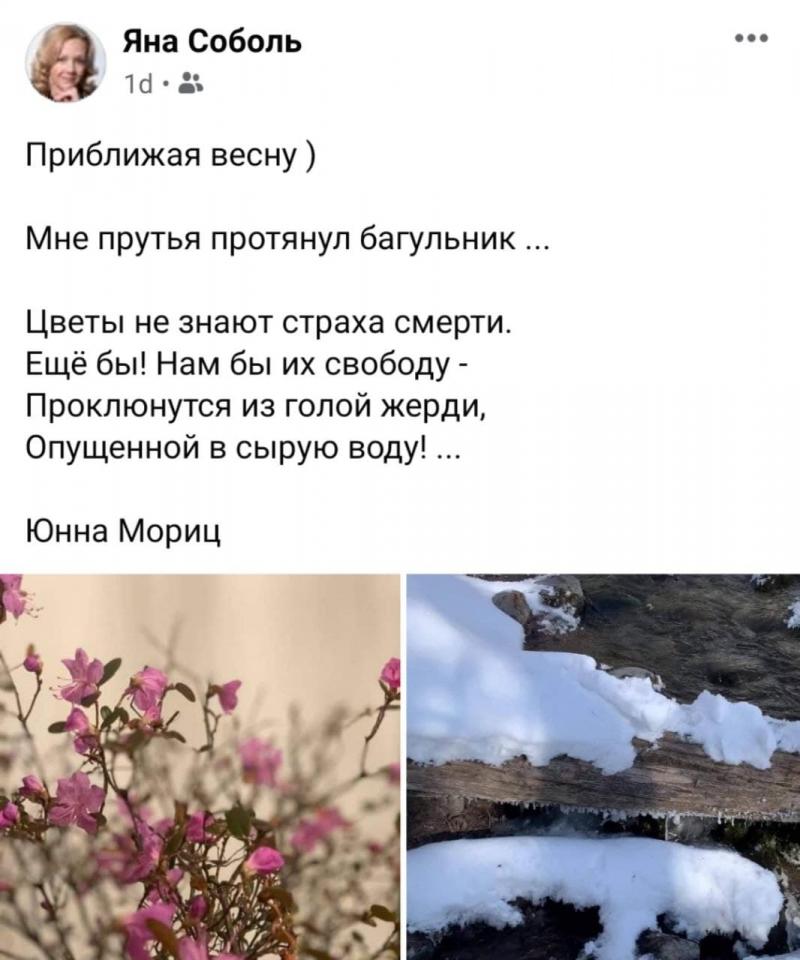Open the pink flowers photo
The height and width of the screenshot is (960, 800).
pos(199,766)
